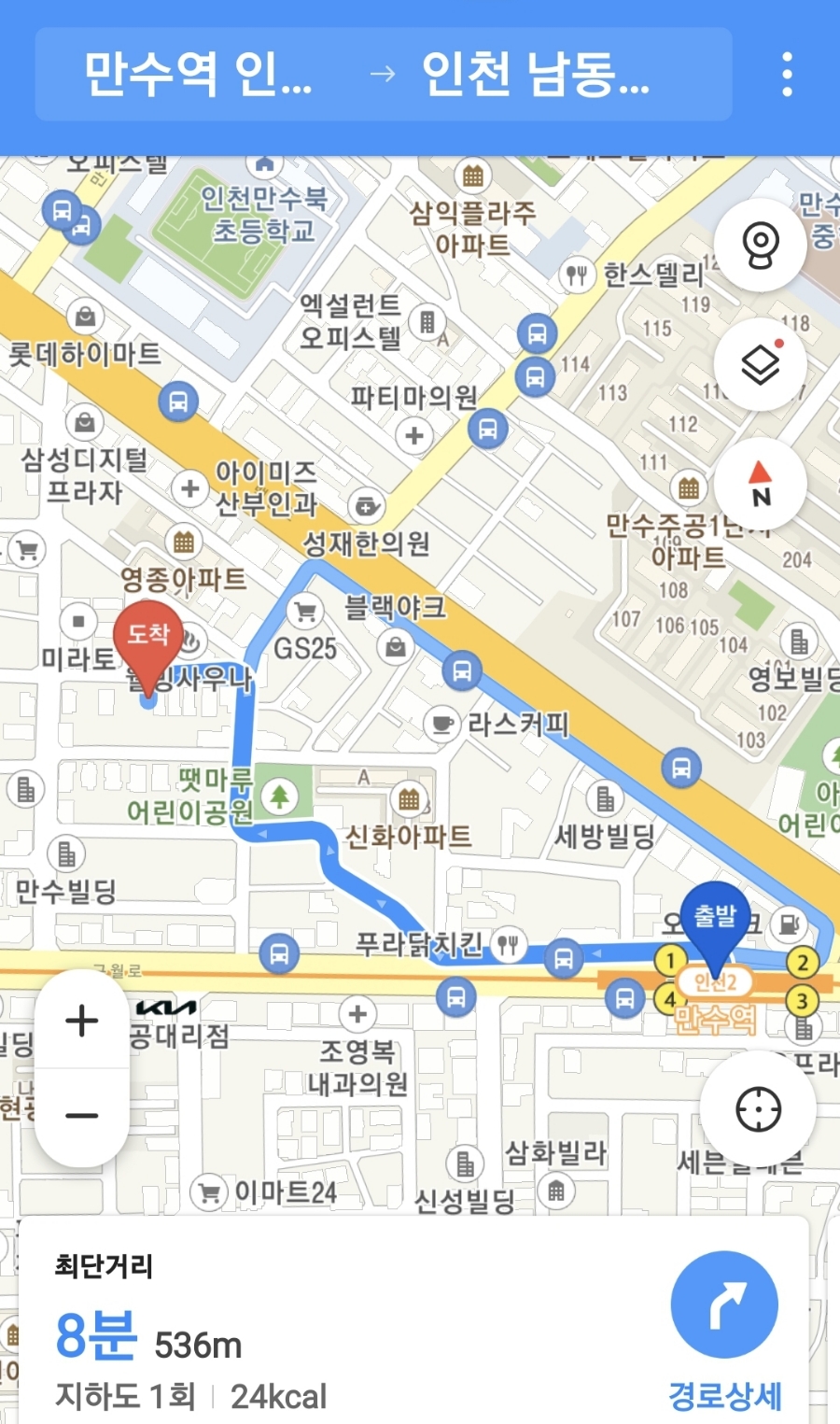Open the overflow menu in the header
Viewport: 840px width, 1424px height.
[x=787, y=75]
